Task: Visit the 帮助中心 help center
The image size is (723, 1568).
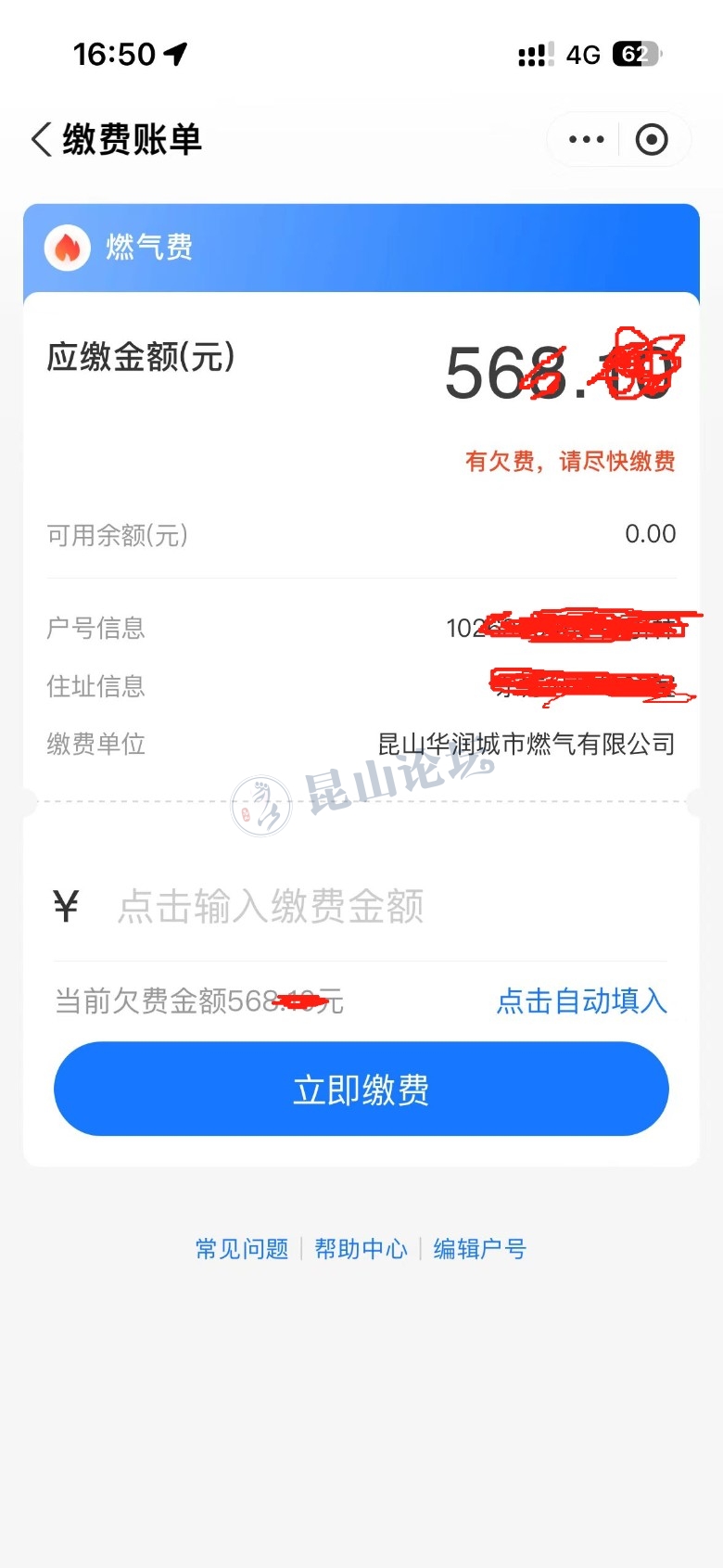Action: (361, 1249)
